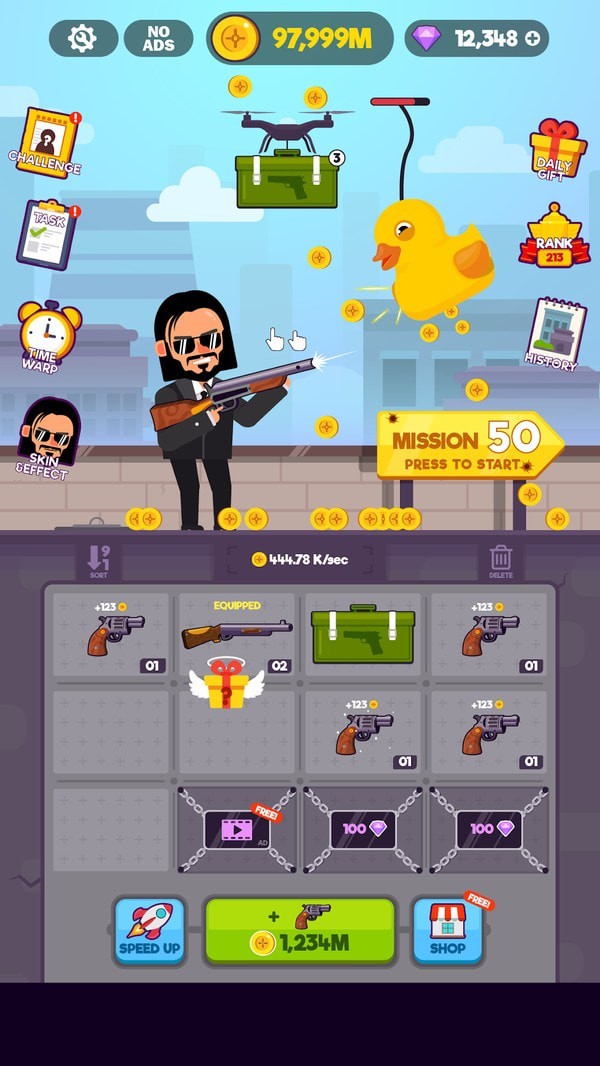Viewport: 600px width, 1066px height.
Task: View the Rank leaderboard
Action: pyautogui.click(x=553, y=237)
